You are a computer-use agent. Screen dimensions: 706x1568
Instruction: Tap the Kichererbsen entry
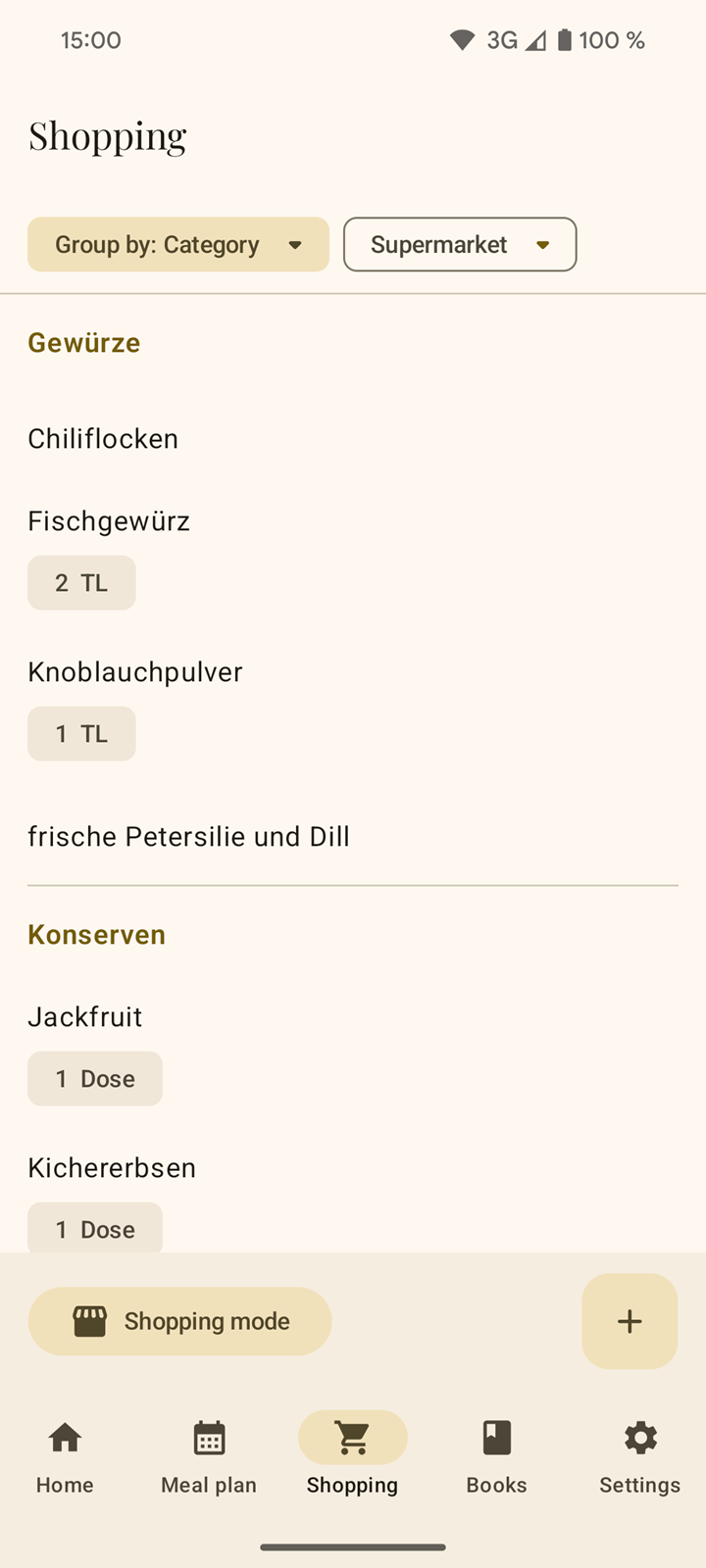(x=353, y=1202)
